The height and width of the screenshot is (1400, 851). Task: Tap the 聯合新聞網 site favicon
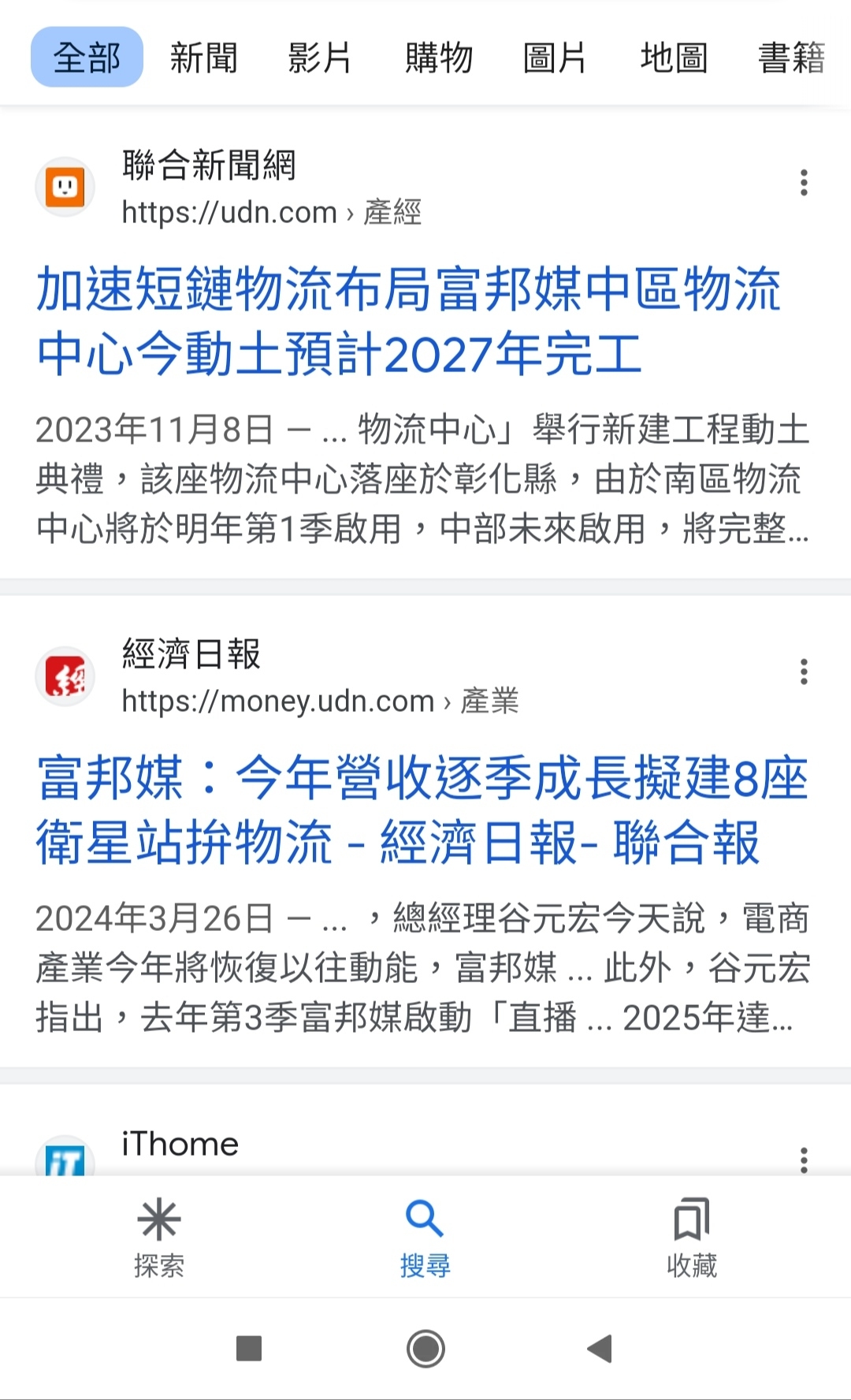(65, 187)
